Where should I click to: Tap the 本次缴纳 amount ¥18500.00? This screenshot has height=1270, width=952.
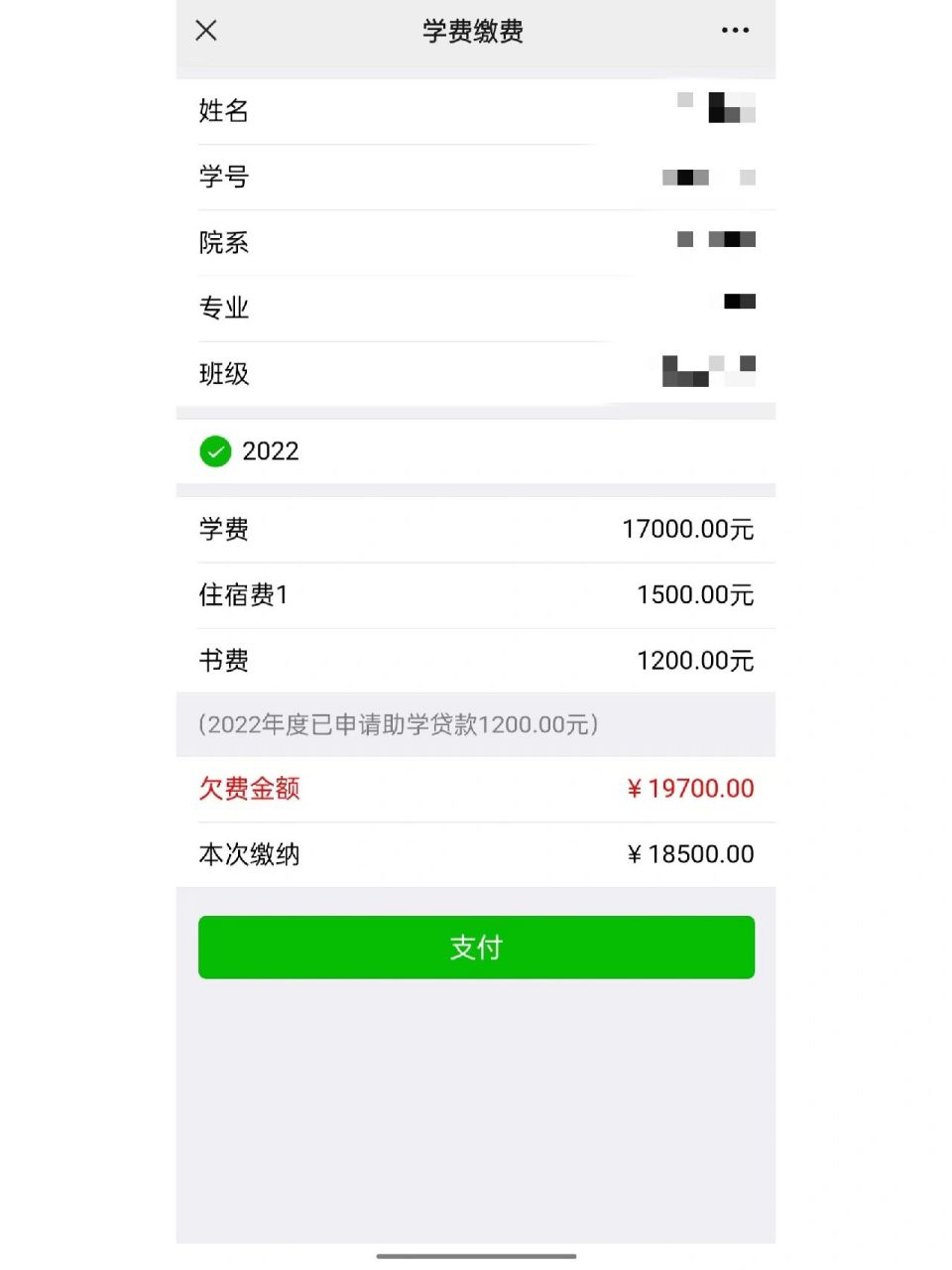click(690, 853)
